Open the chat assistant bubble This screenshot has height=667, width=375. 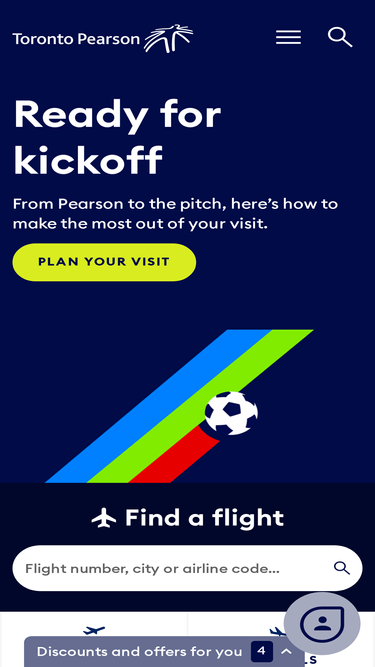[x=322, y=624]
